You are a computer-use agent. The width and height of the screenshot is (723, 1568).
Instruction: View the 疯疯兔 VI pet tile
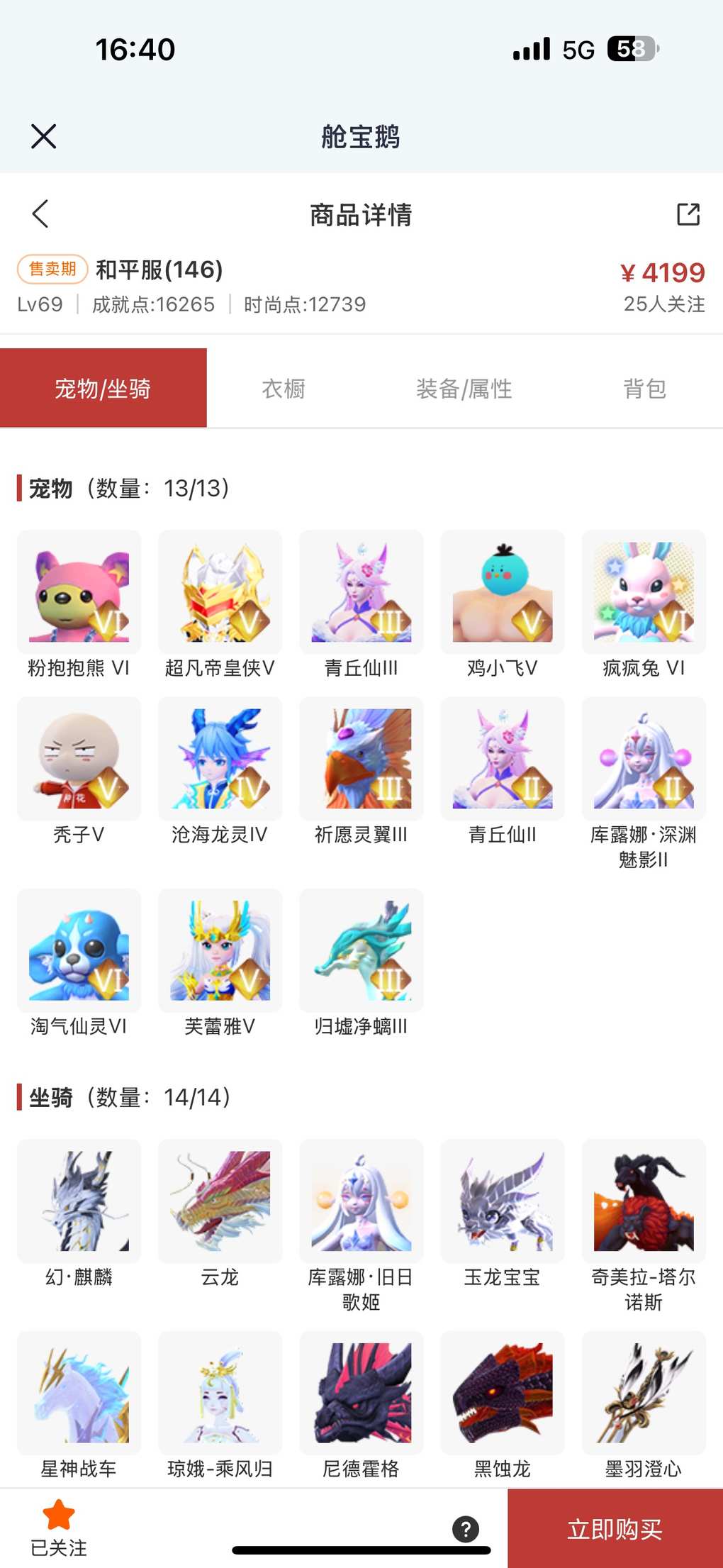coord(644,592)
